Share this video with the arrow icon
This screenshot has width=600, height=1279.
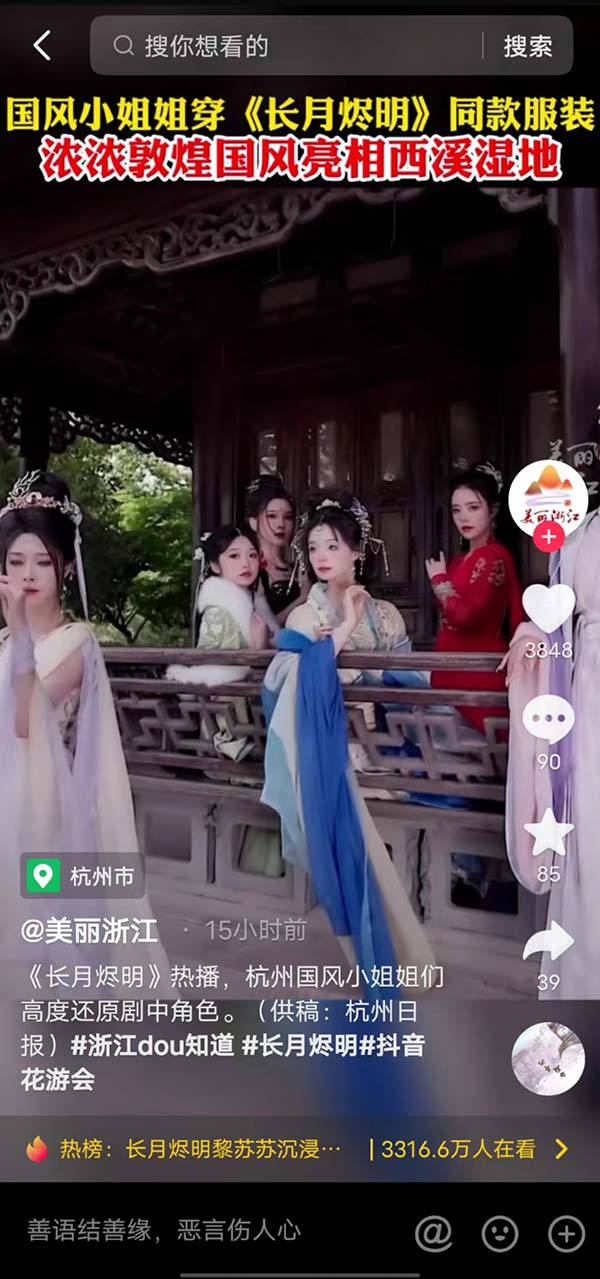tap(548, 942)
